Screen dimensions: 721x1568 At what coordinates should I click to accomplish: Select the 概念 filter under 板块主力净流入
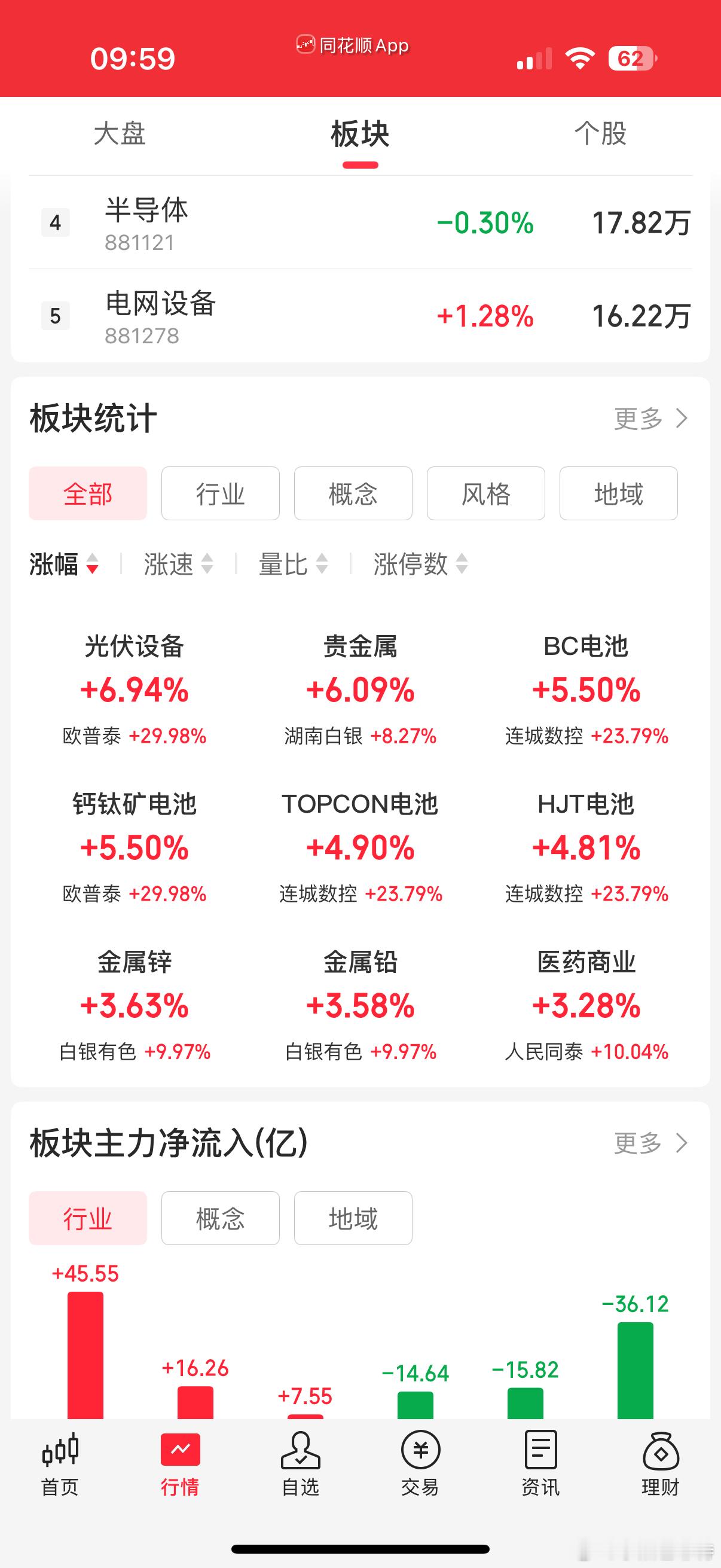[x=220, y=1218]
